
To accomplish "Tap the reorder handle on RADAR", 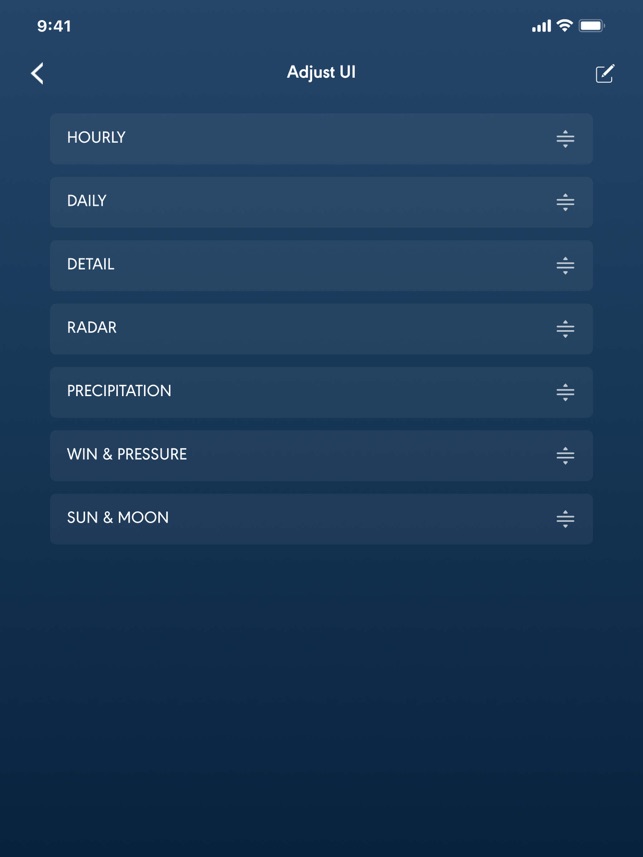I will tap(565, 329).
